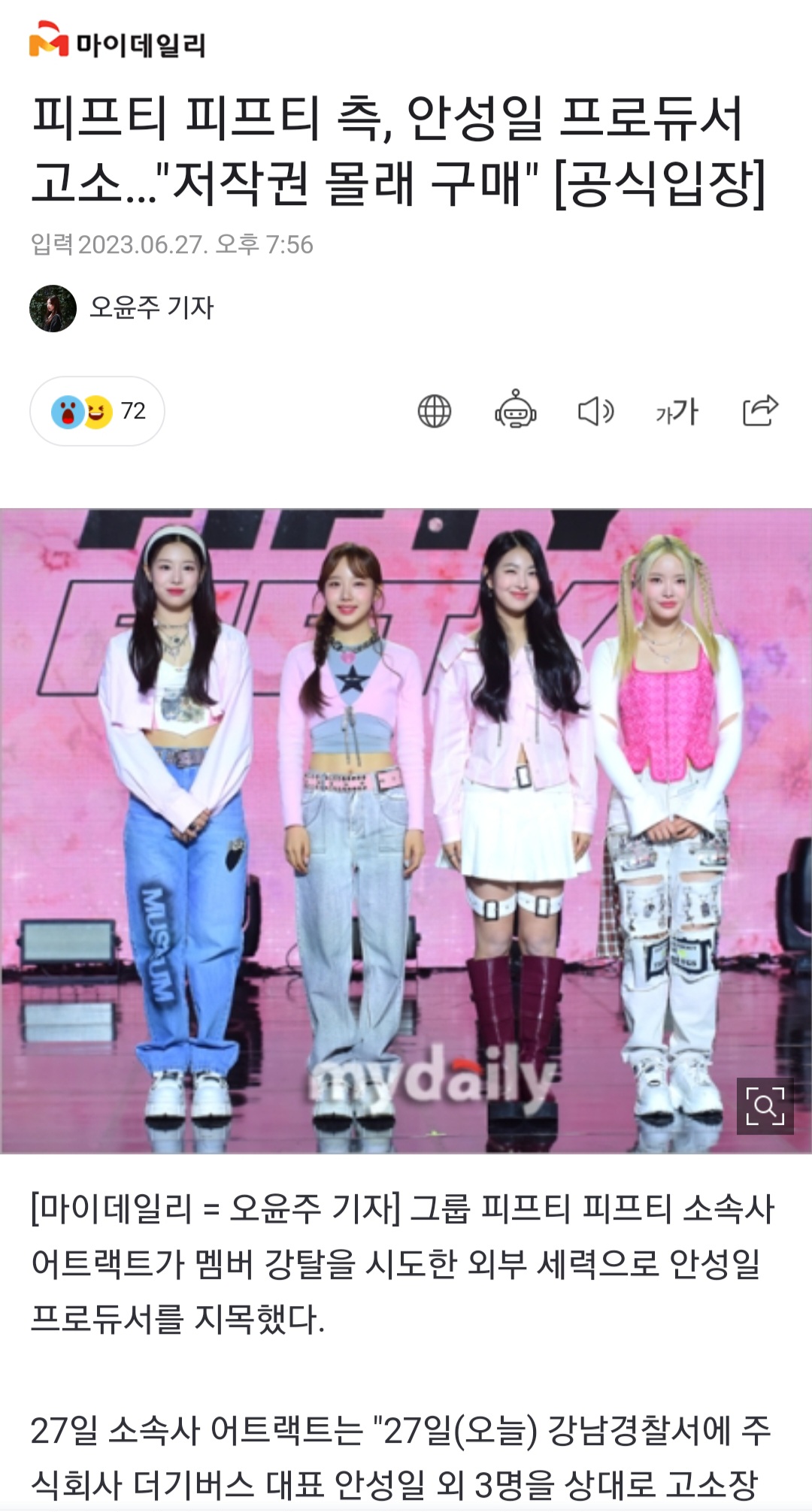
Task: Enlarge photo with the magnifier icon
Action: pos(765,1105)
